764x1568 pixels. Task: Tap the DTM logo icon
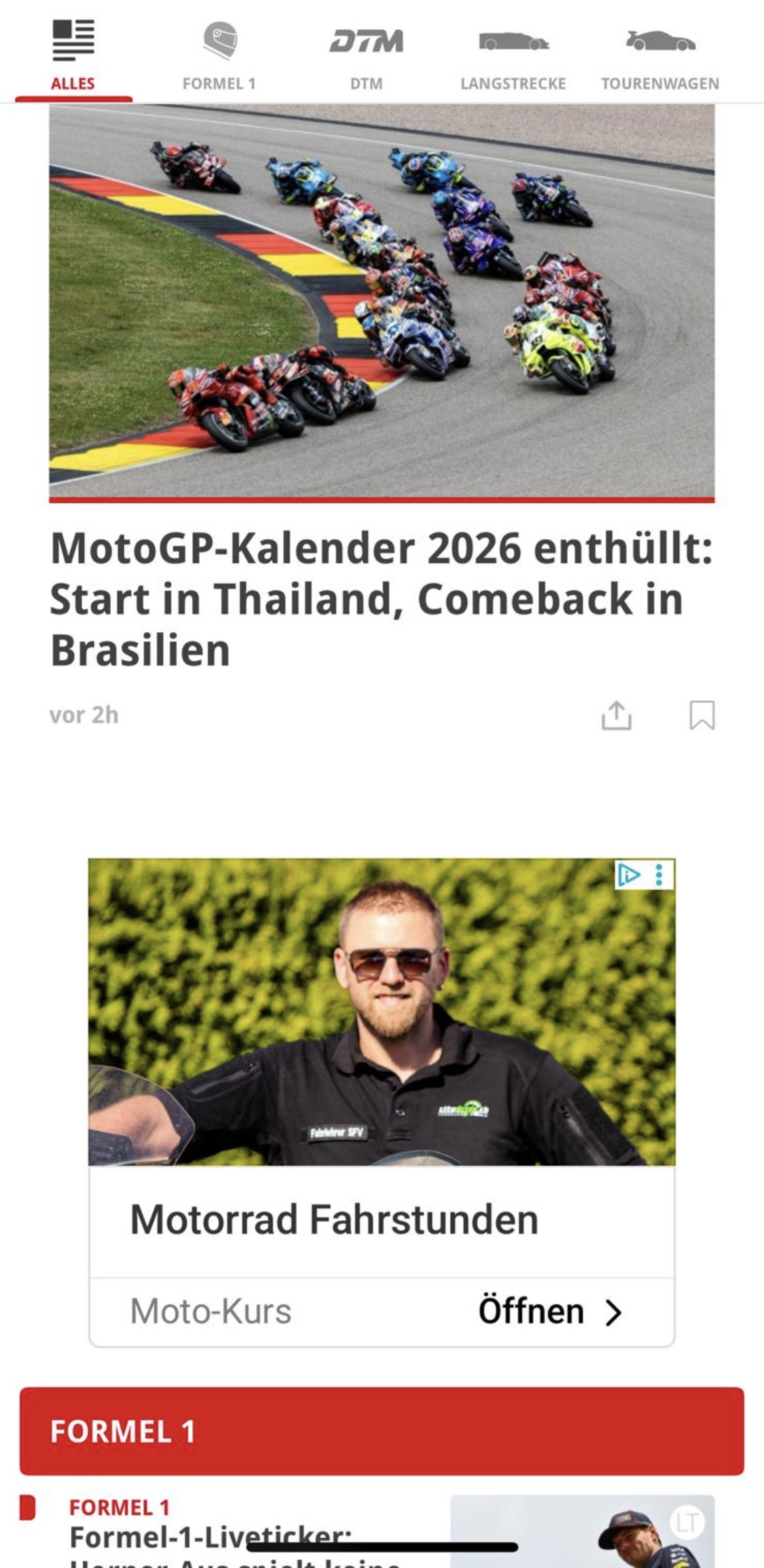(x=365, y=41)
